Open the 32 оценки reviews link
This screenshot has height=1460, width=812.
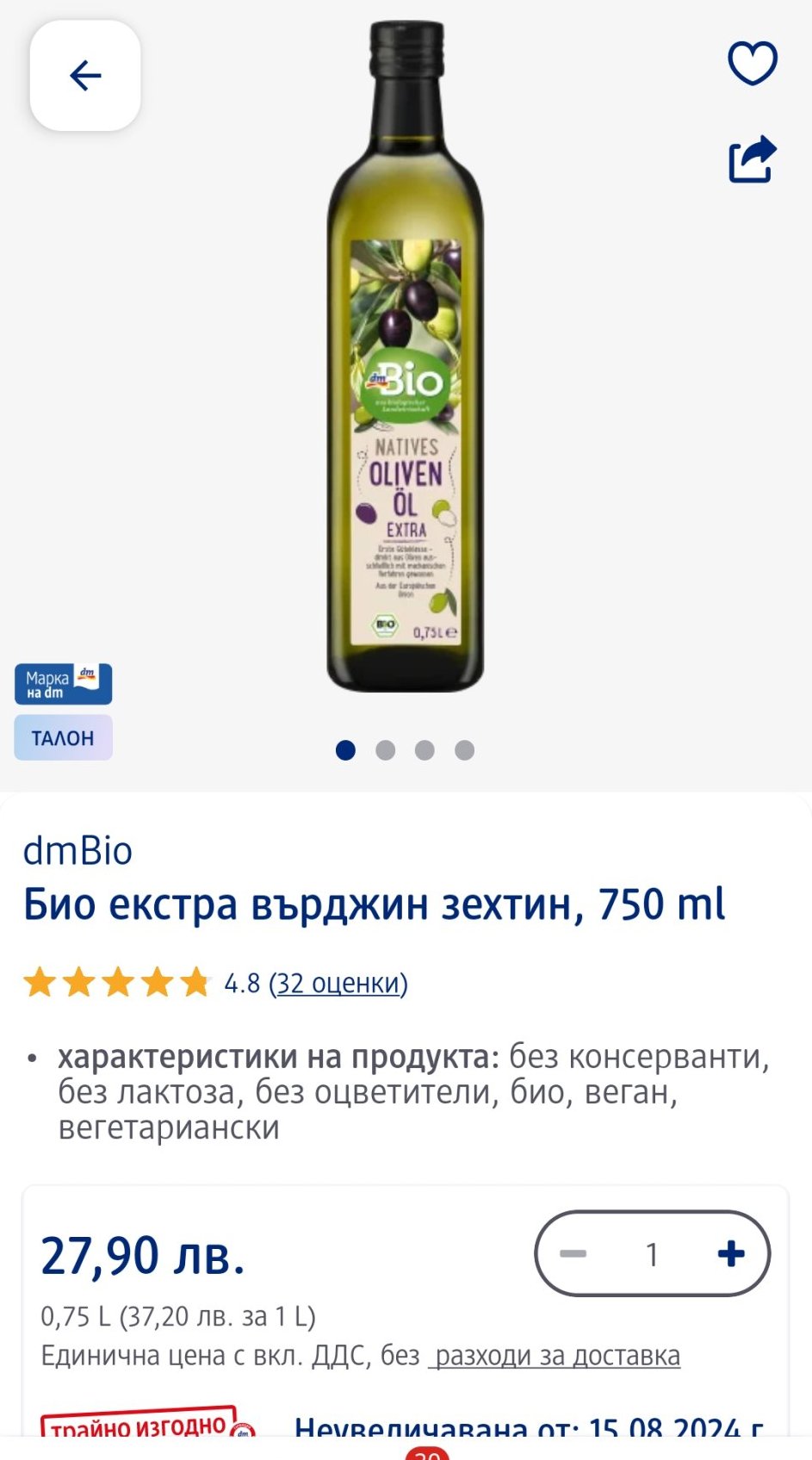pos(338,983)
